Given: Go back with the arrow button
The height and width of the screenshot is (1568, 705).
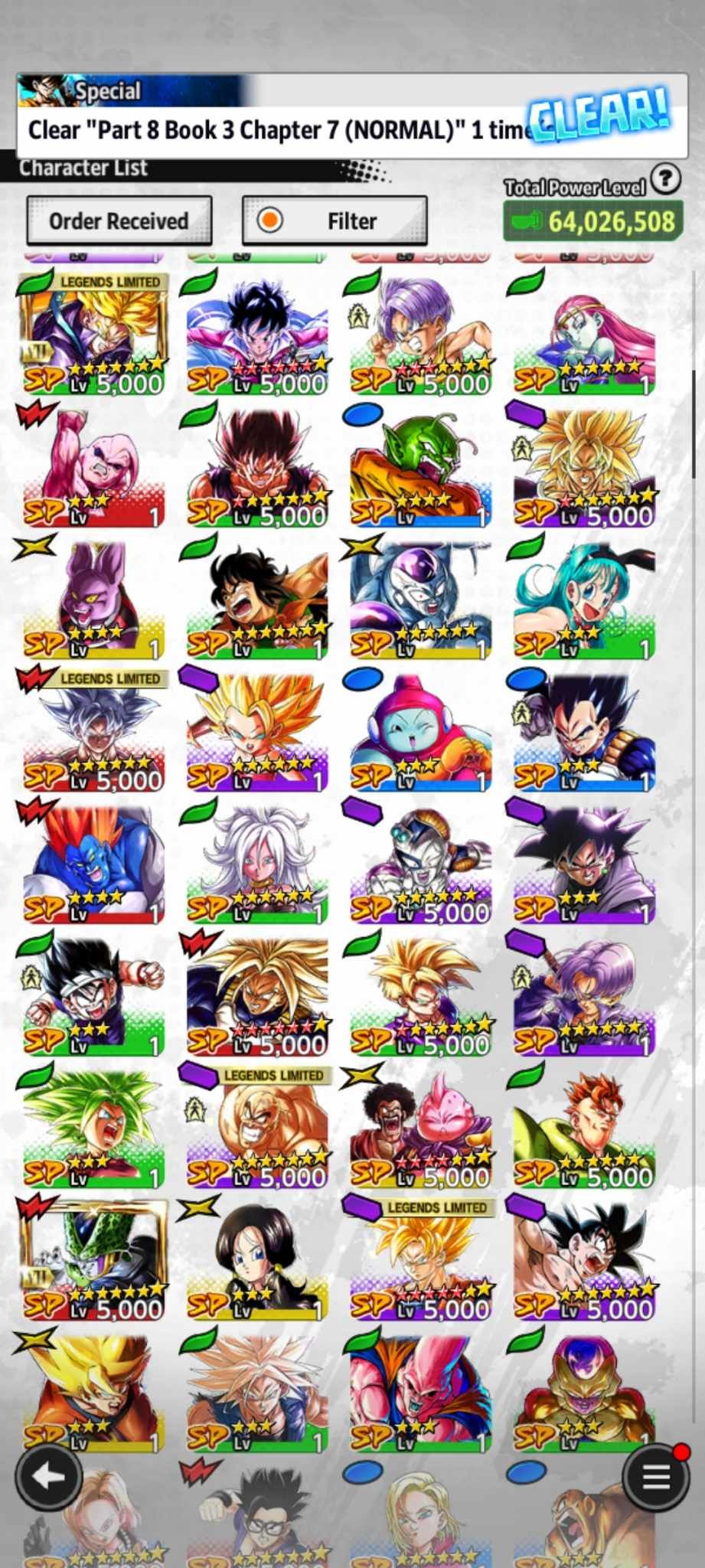Looking at the screenshot, I should pos(49,1477).
